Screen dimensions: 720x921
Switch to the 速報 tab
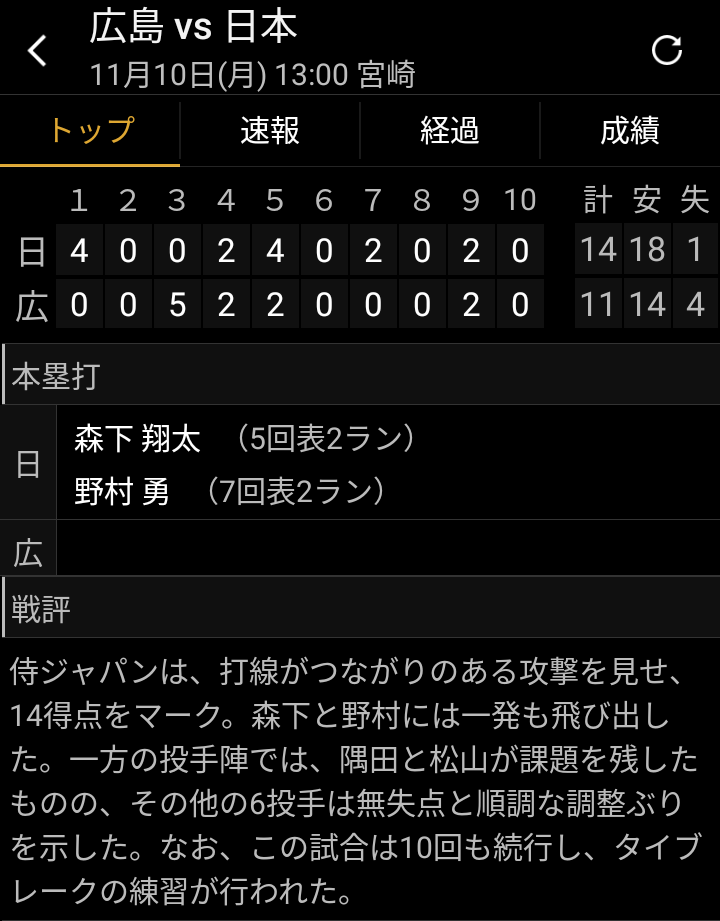tap(270, 131)
